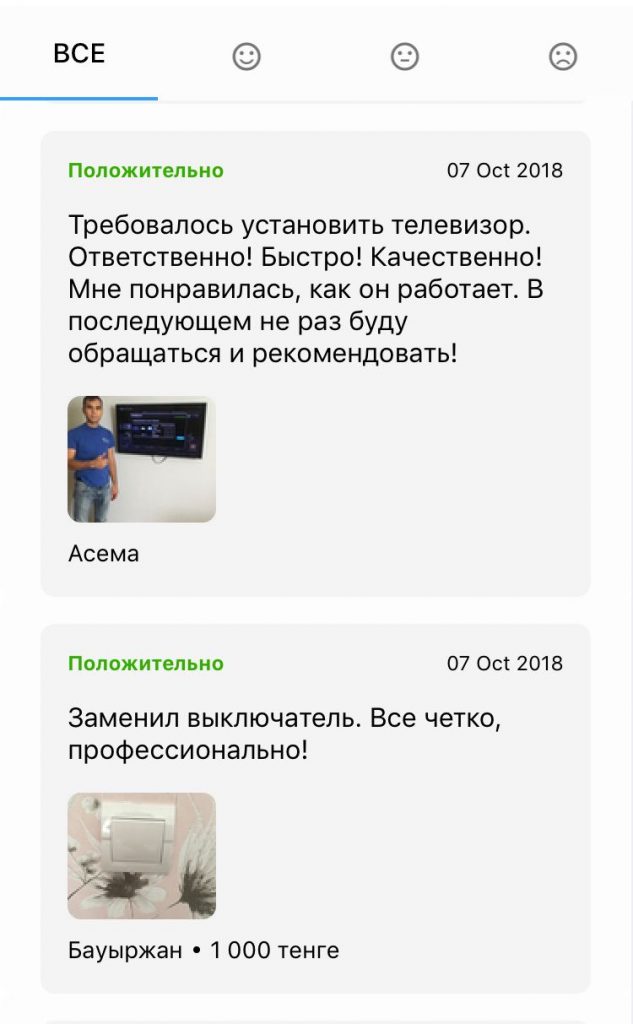Open the TV installation photo from Асема's review
This screenshot has width=633, height=1024.
click(x=142, y=459)
